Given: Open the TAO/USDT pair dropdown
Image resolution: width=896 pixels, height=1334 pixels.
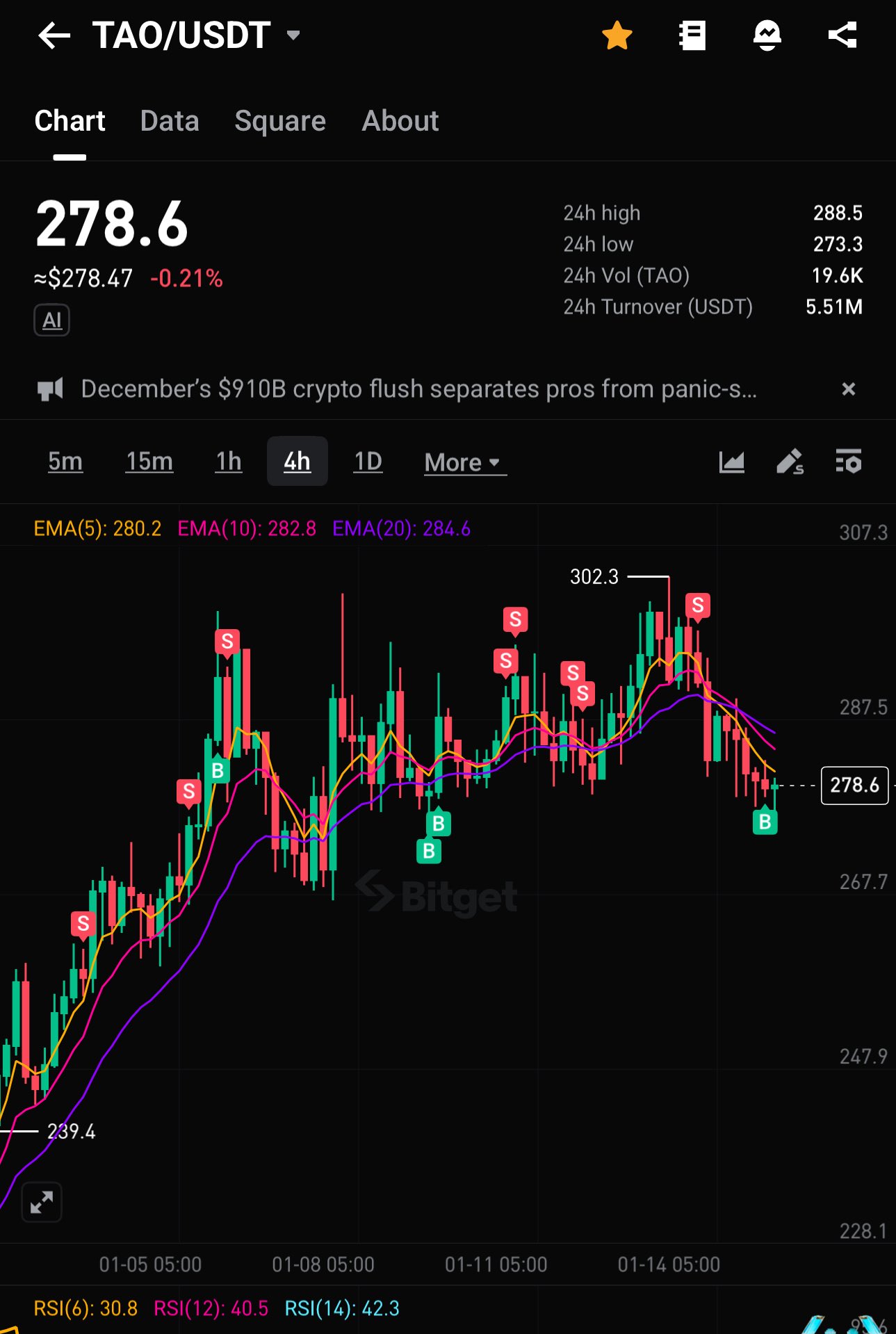Looking at the screenshot, I should point(293,35).
